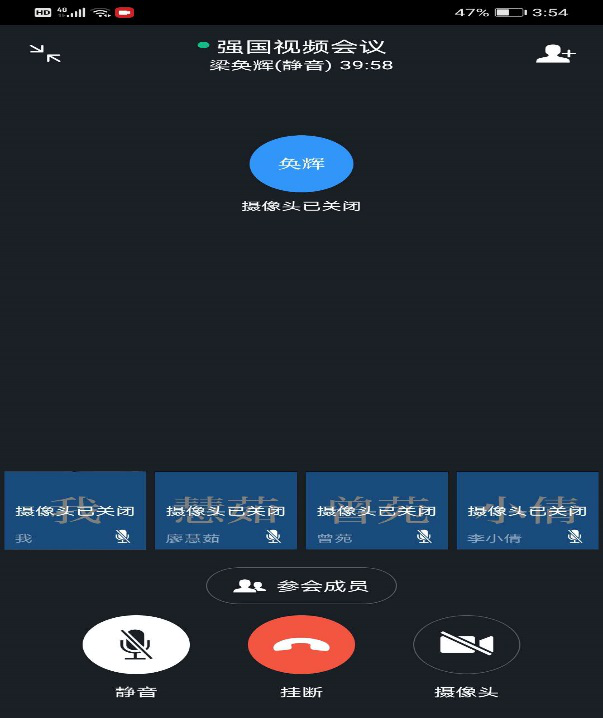The width and height of the screenshot is (603, 718).
Task: Select 曾苑's participant tile
Action: click(x=377, y=510)
